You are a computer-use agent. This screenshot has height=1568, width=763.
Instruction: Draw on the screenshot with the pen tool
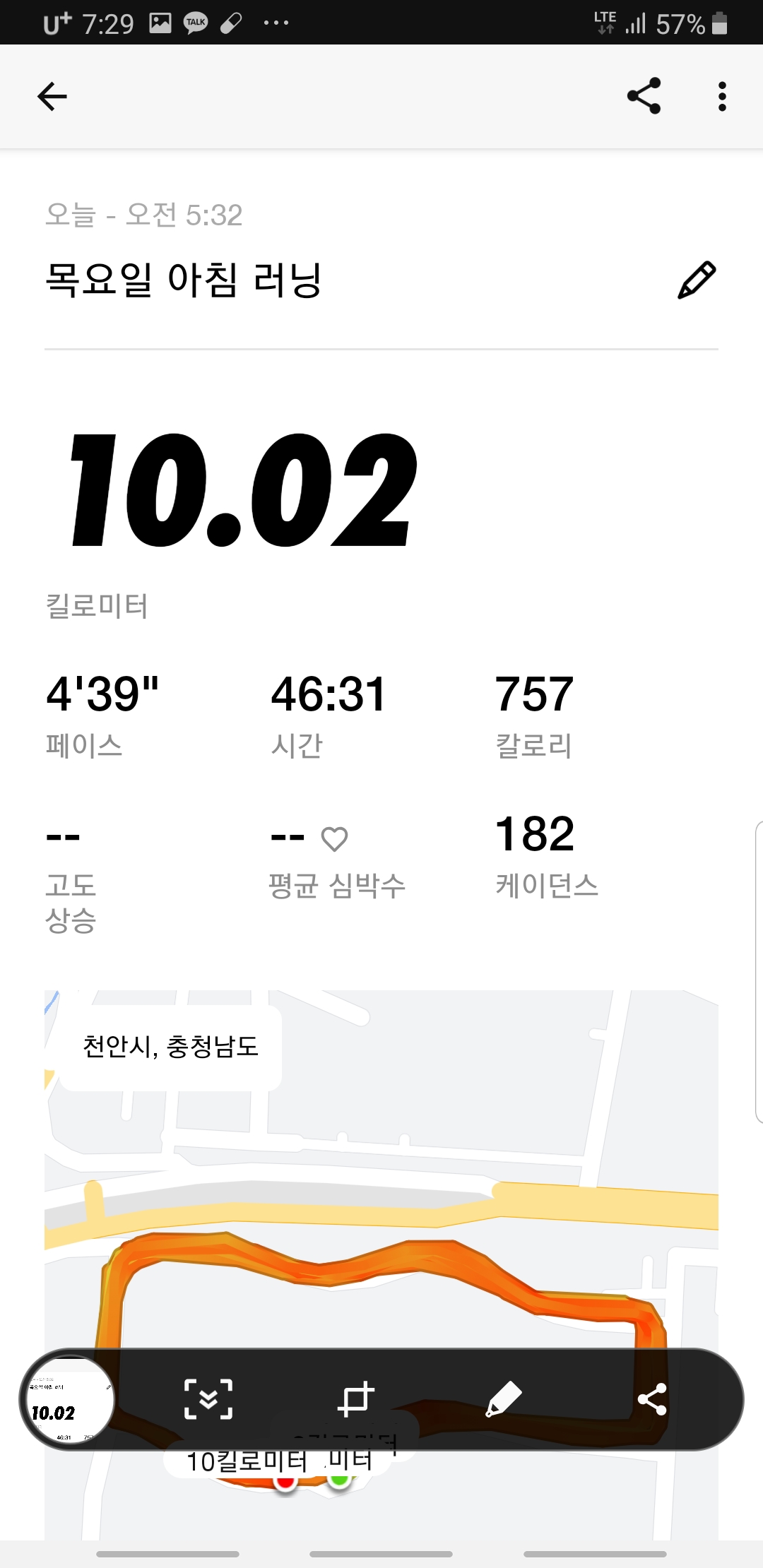pos(504,1399)
